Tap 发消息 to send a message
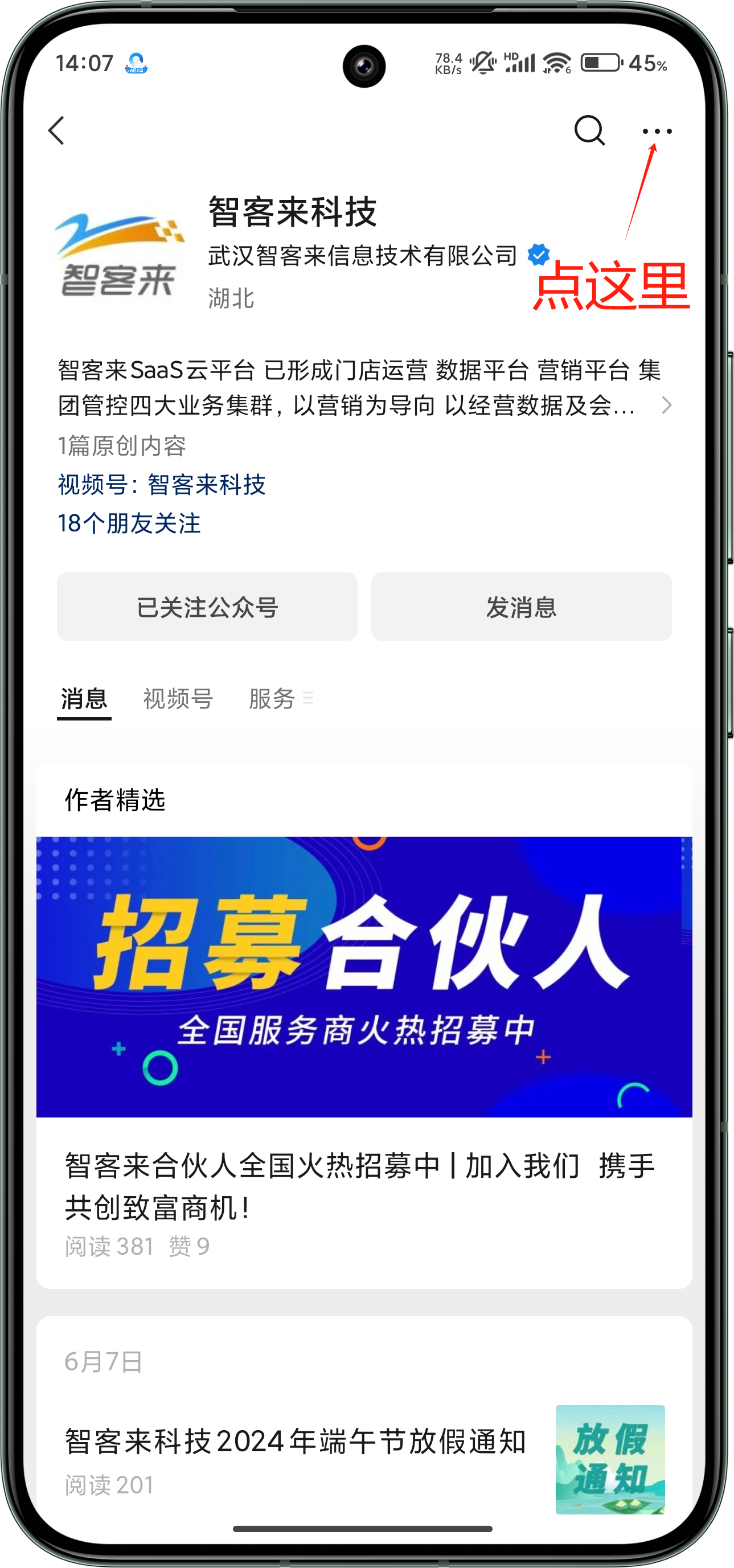The height and width of the screenshot is (1568, 734). click(521, 607)
